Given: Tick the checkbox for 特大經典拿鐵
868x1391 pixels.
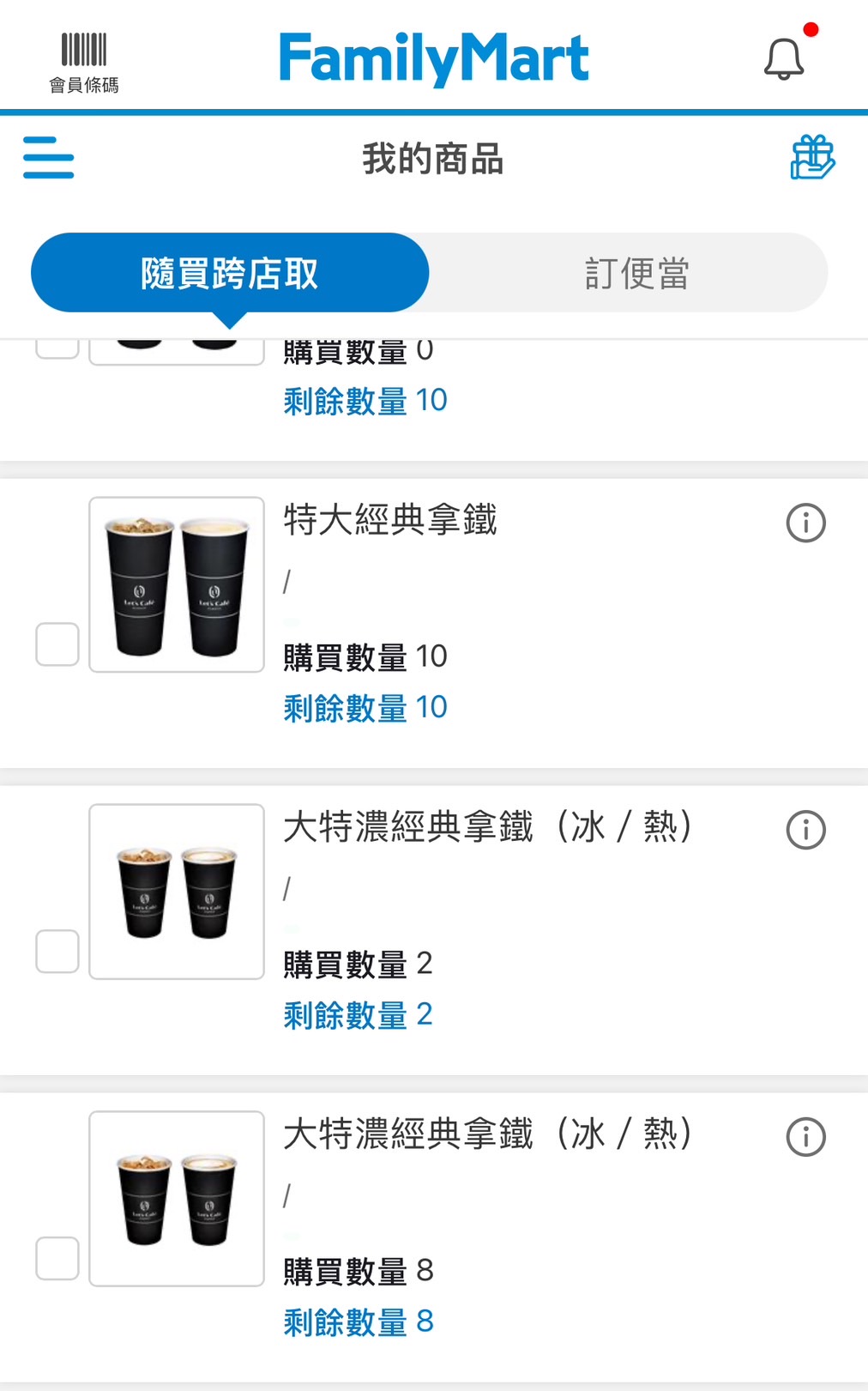Looking at the screenshot, I should pyautogui.click(x=57, y=644).
